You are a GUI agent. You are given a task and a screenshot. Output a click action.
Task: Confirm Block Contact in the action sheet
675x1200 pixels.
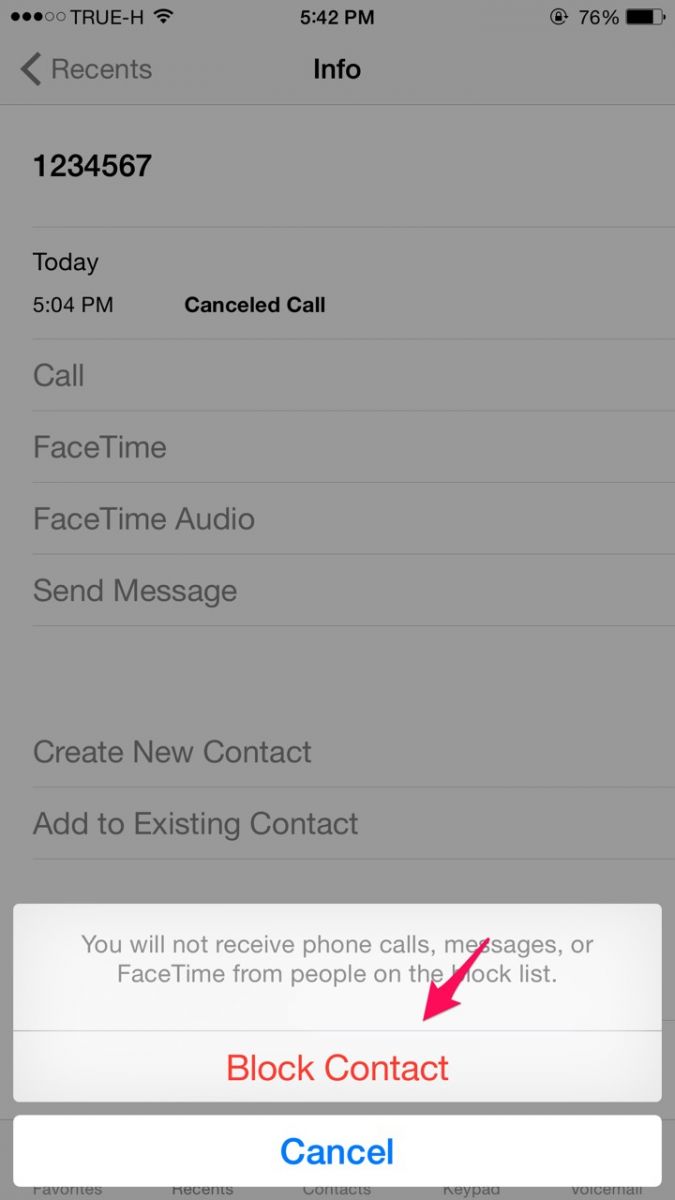[337, 1067]
